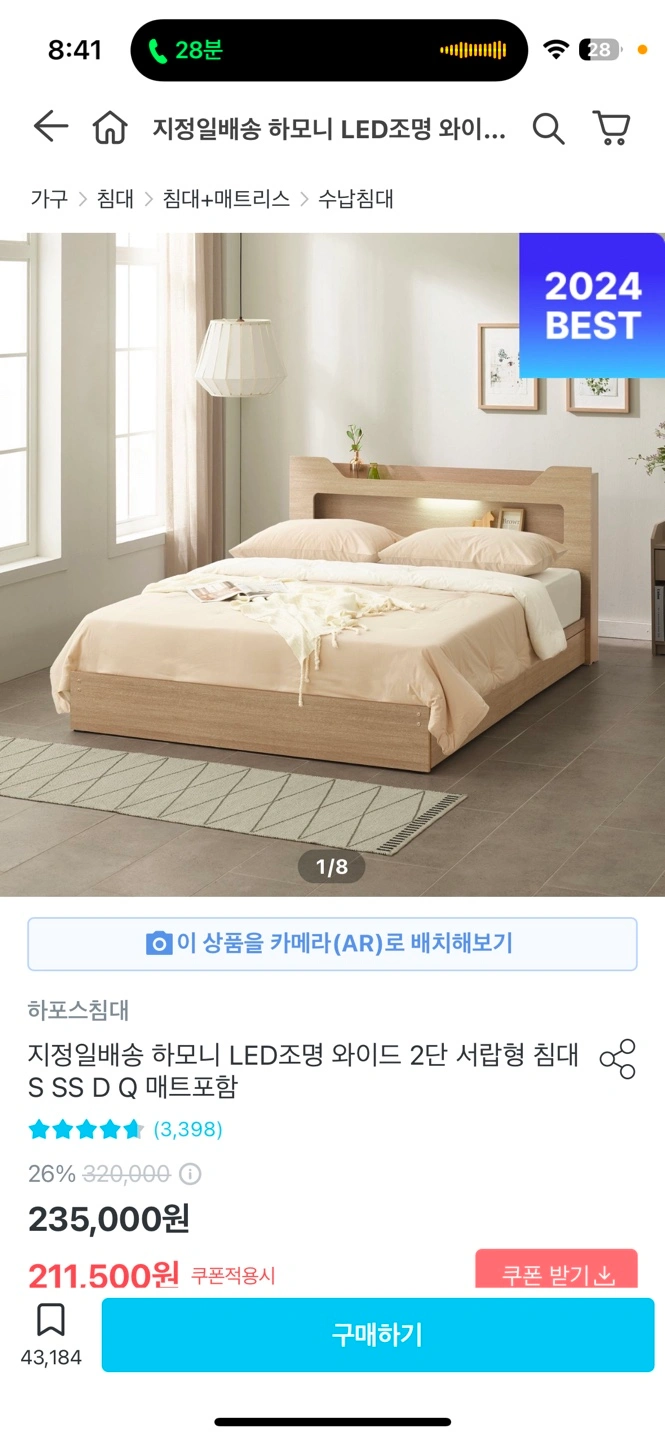Tap the 쿠폰 받기 button

click(556, 1273)
